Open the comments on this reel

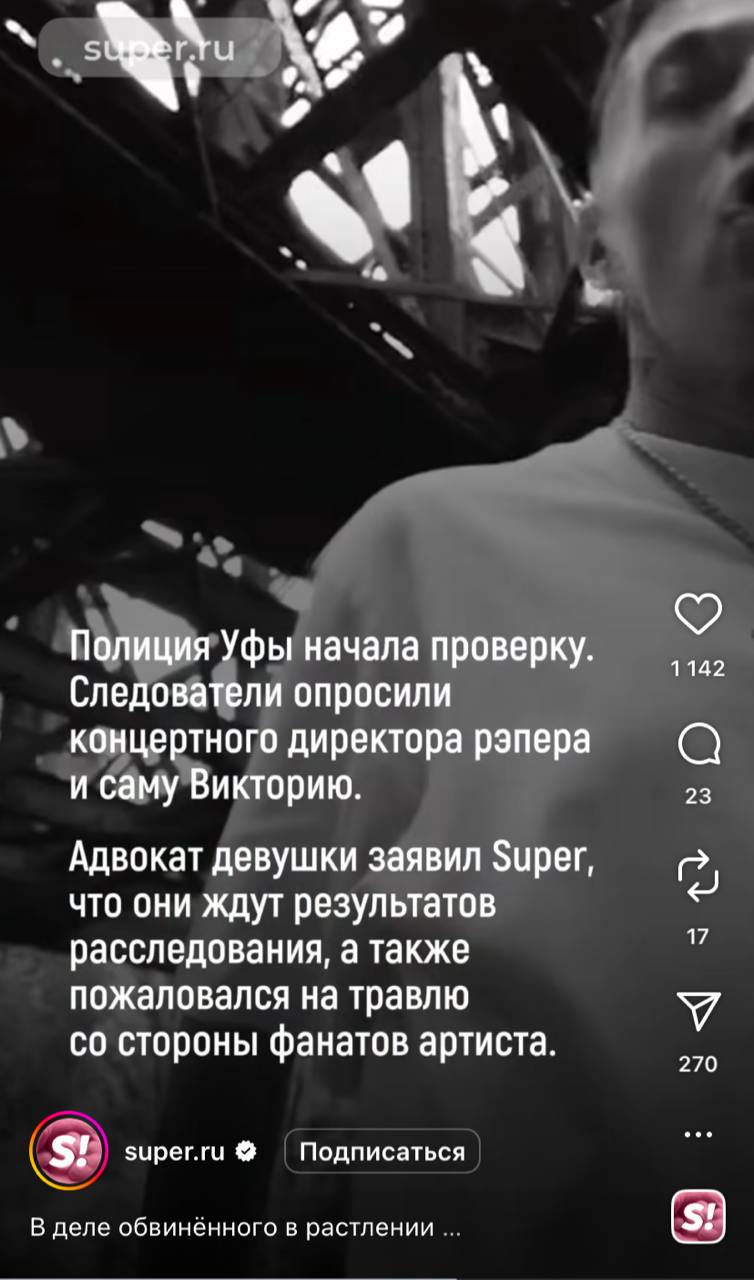point(698,744)
